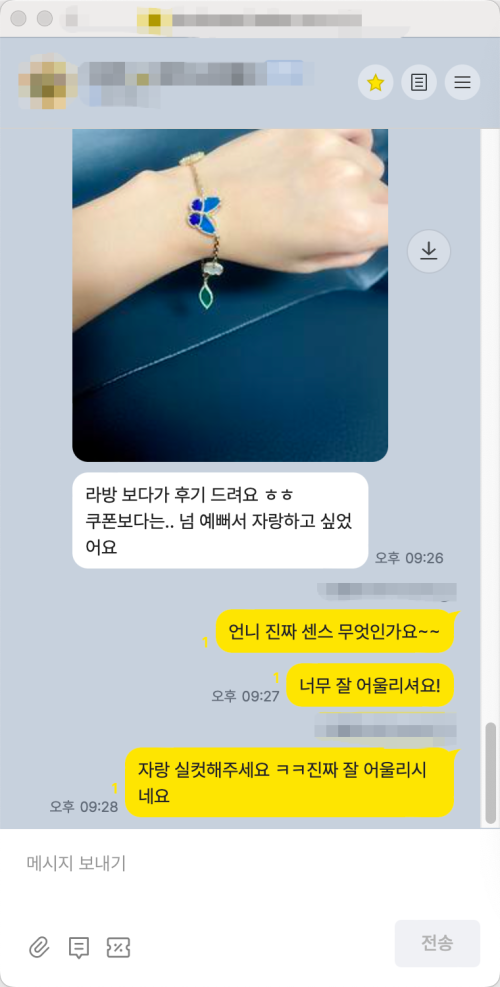
Task: Open the chat notes document icon
Action: tap(419, 82)
